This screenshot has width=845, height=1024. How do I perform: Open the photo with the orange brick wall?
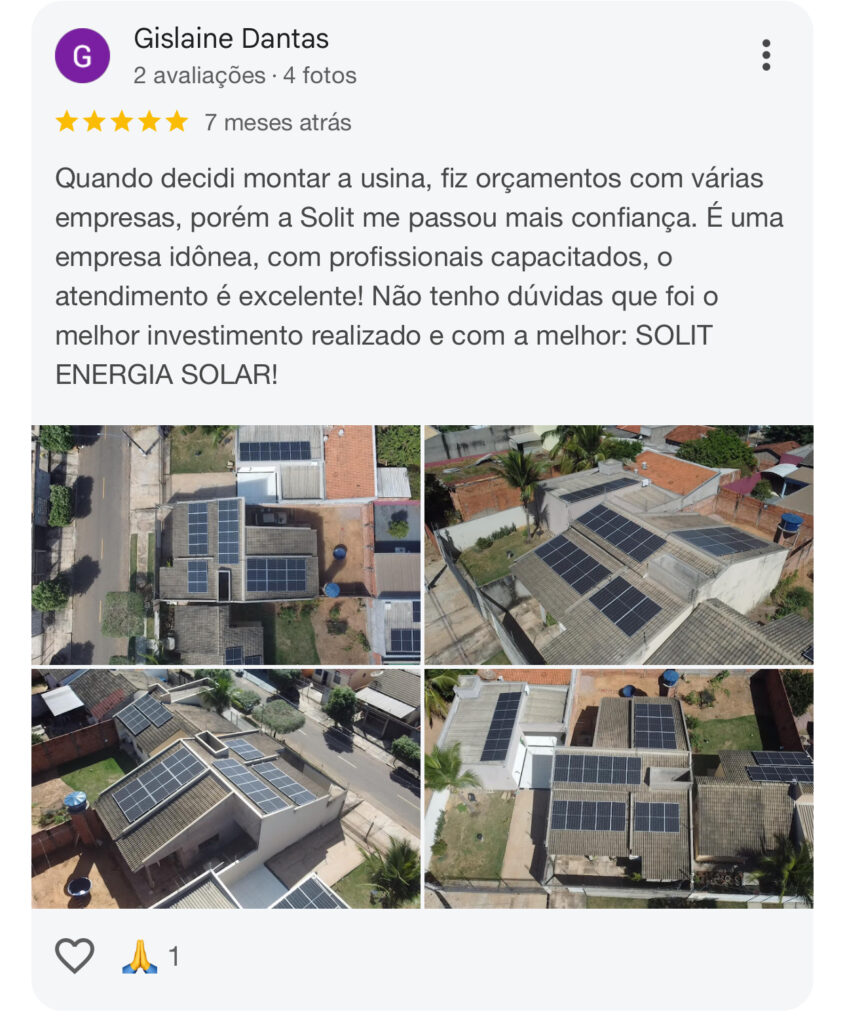tap(618, 545)
